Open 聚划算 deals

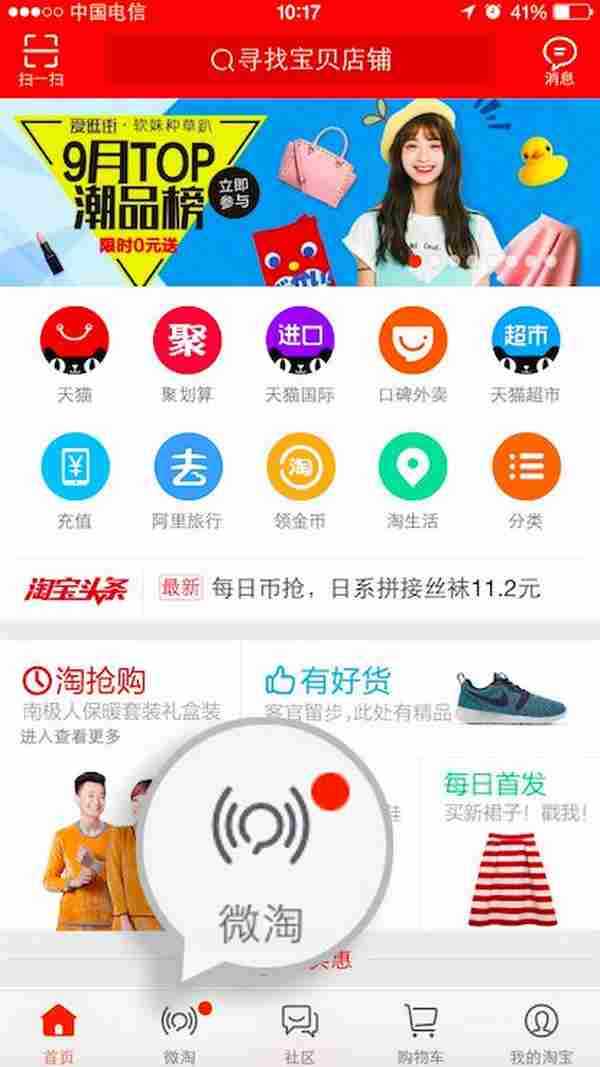tap(187, 357)
